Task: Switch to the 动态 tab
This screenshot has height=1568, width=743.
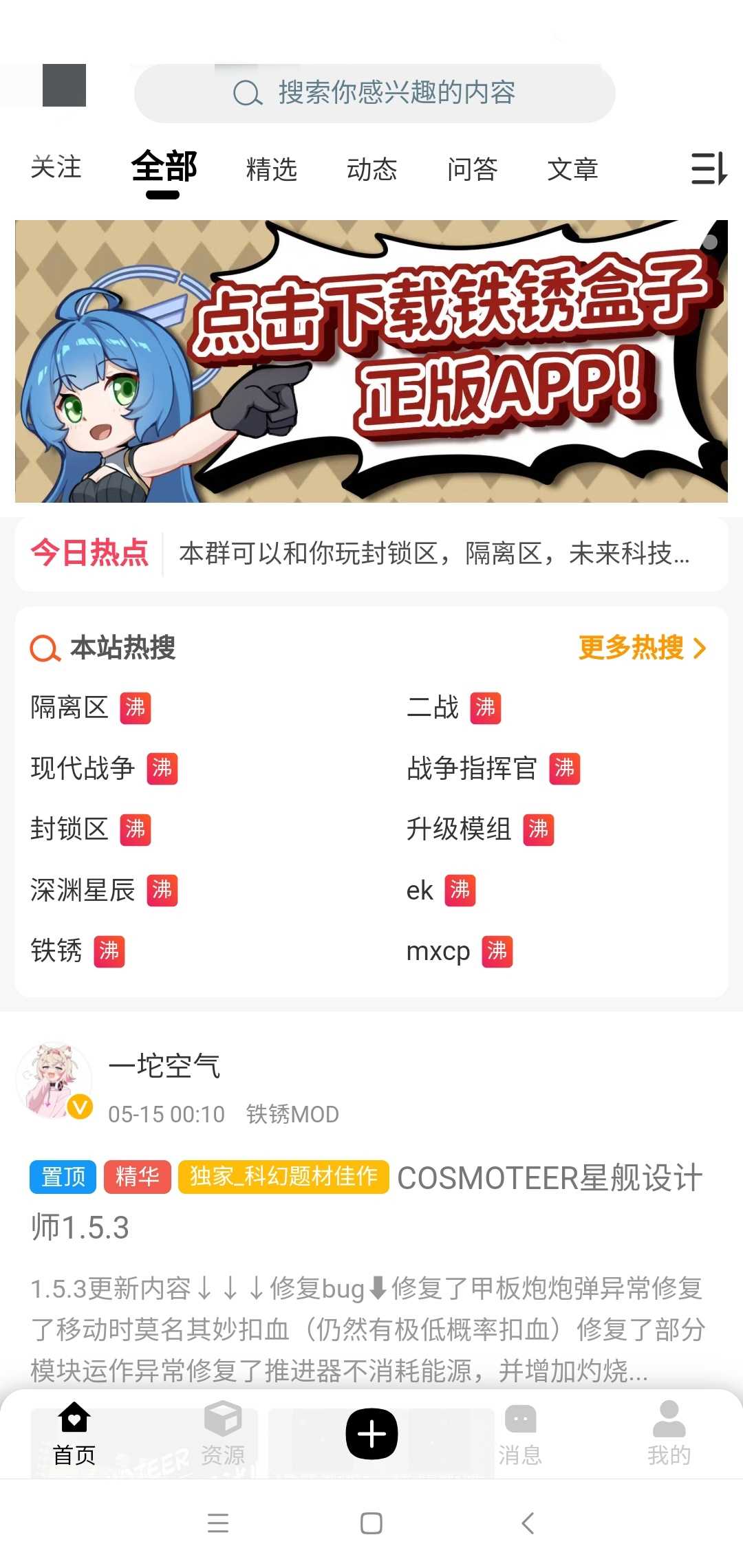Action: pyautogui.click(x=371, y=169)
